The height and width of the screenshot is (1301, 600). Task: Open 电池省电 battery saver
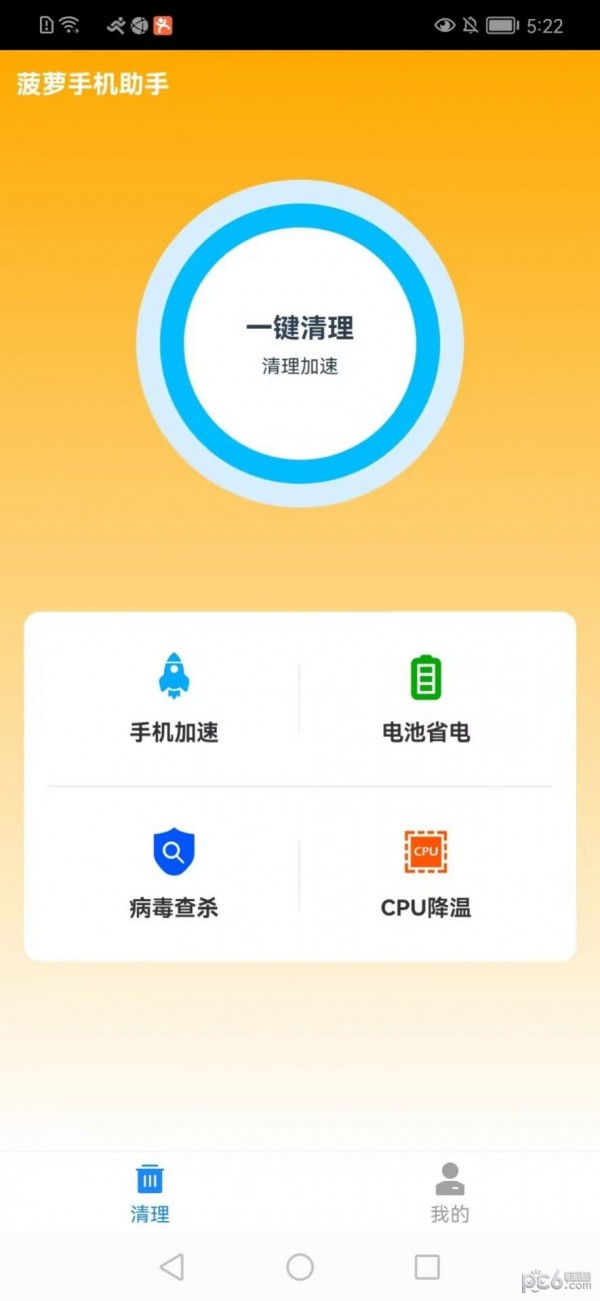(x=426, y=698)
